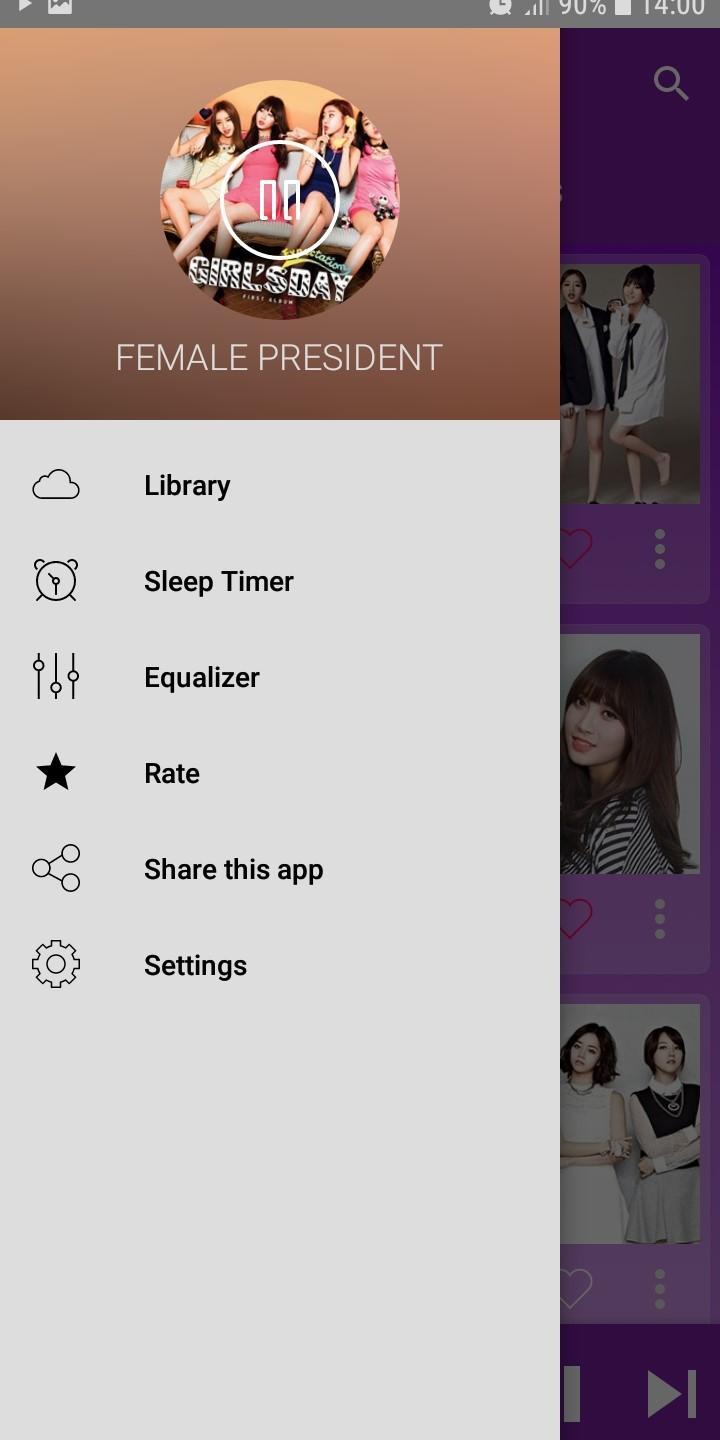Skip to the next track

tap(671, 1393)
